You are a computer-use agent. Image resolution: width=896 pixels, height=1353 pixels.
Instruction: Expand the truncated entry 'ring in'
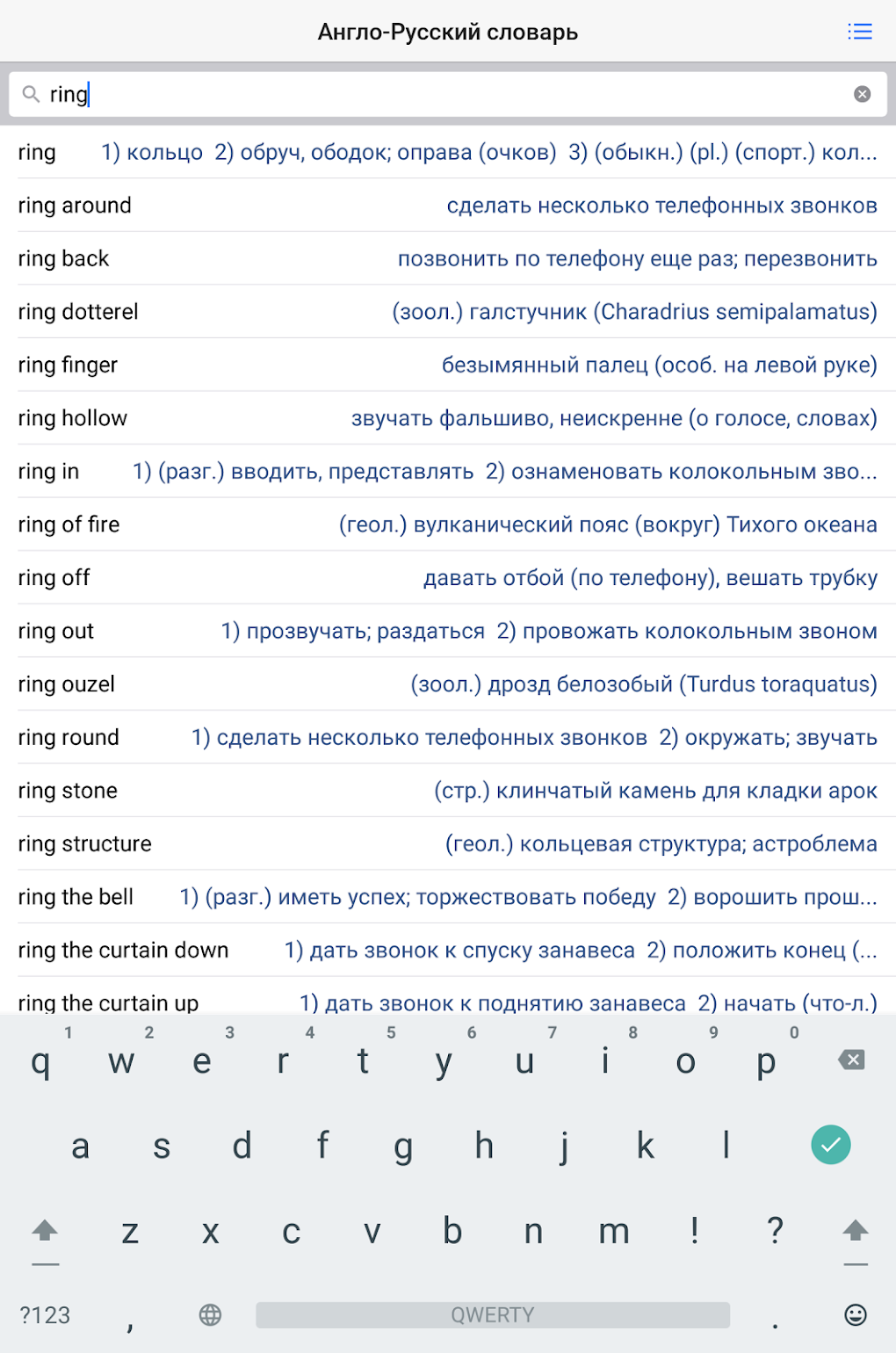[x=448, y=471]
